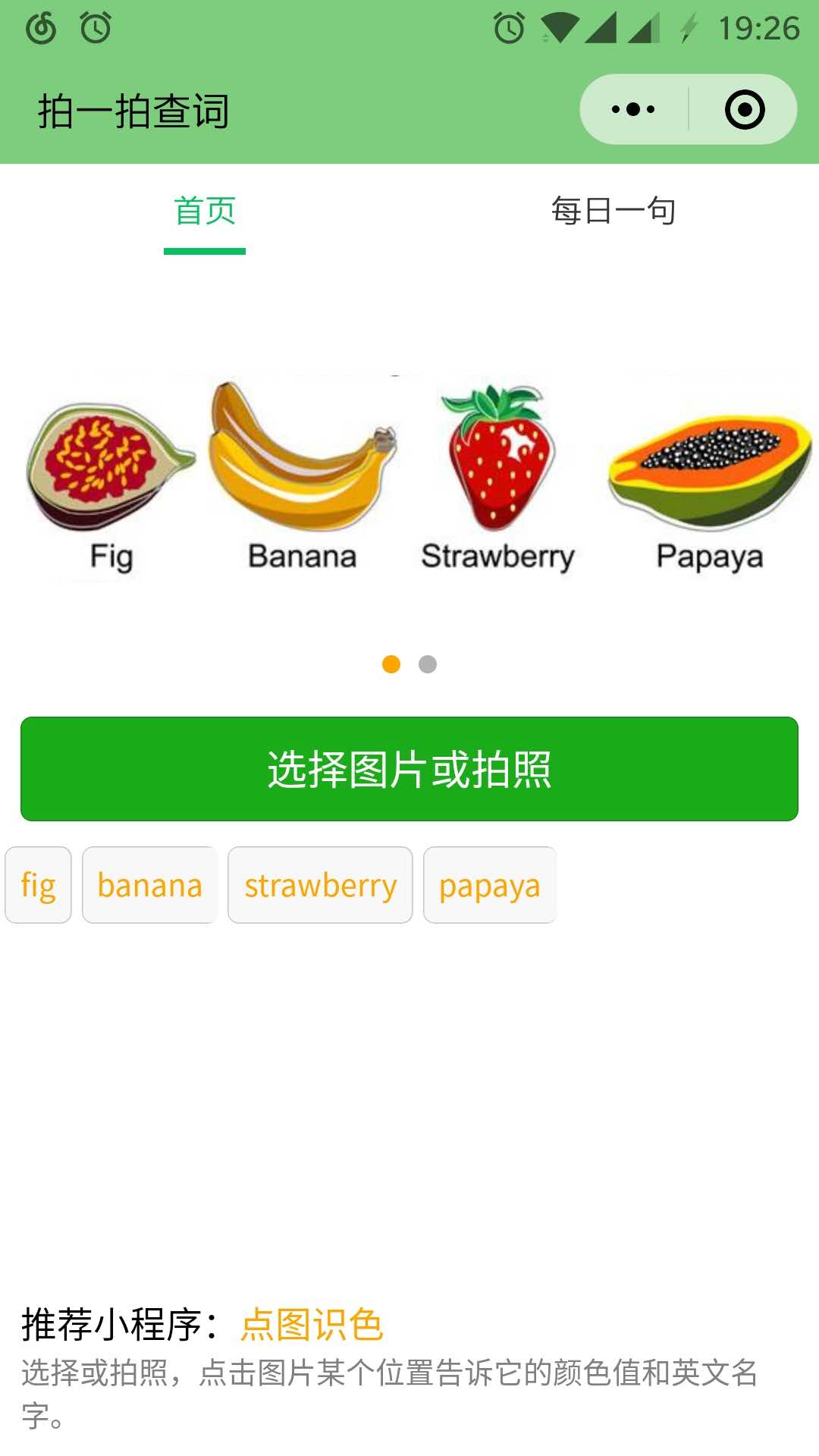The image size is (819, 1456).
Task: Open the recommended 点图识色 mini program link
Action: click(312, 1325)
